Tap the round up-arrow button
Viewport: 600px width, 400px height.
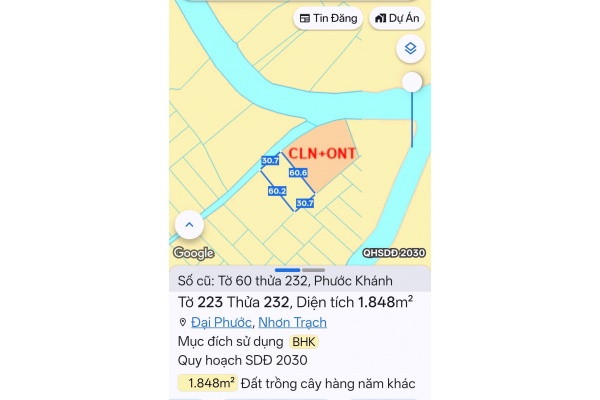tap(188, 224)
